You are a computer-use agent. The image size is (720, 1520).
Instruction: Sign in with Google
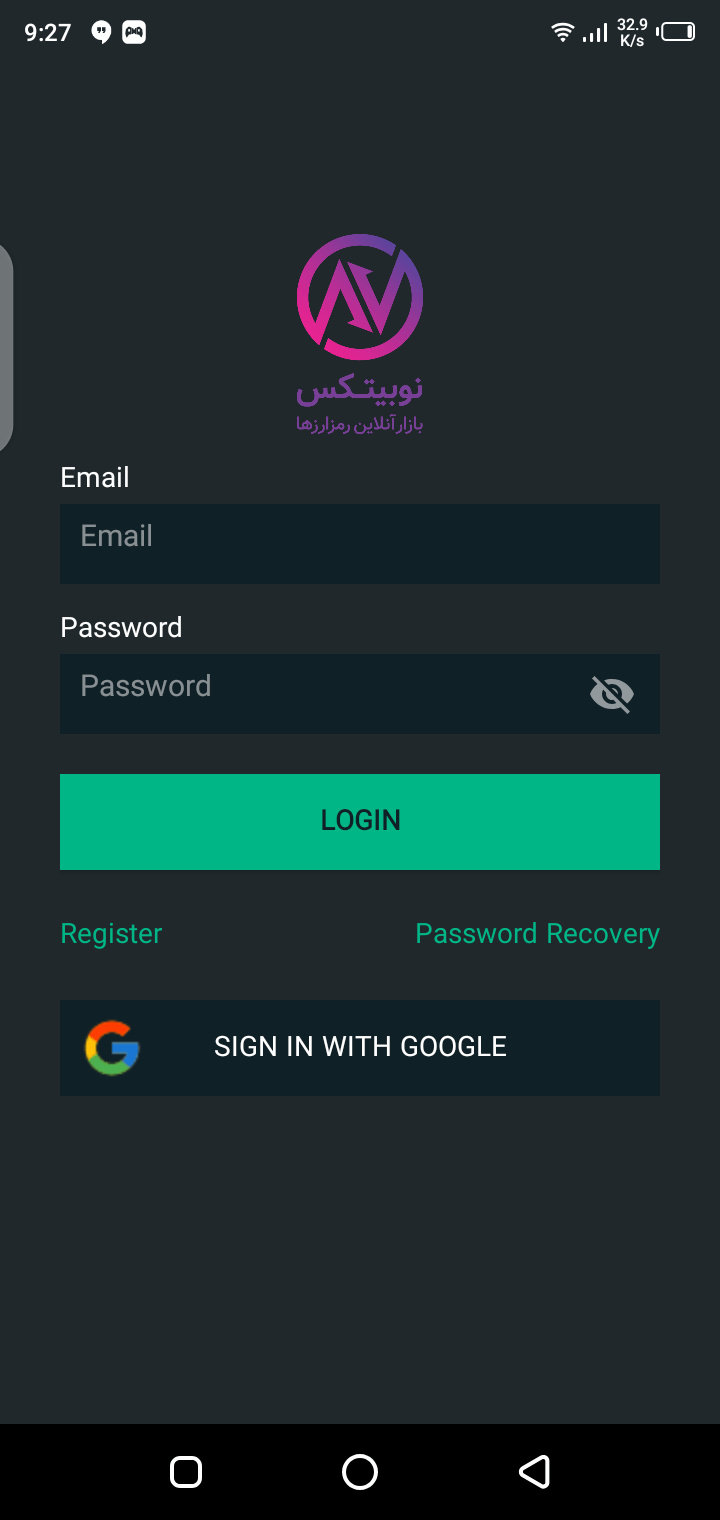pos(360,1047)
